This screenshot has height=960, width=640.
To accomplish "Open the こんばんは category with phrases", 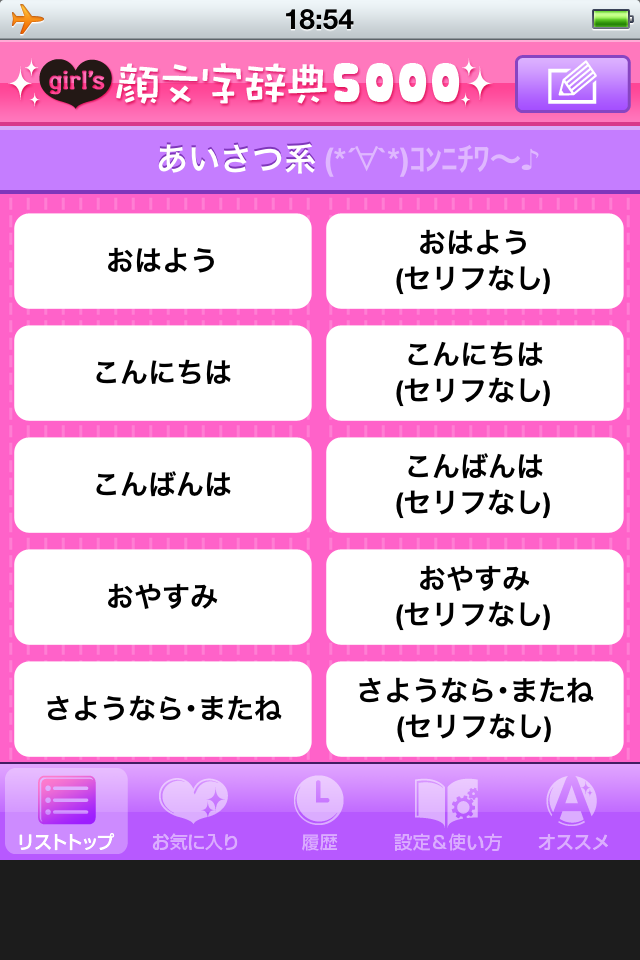I will click(x=162, y=485).
